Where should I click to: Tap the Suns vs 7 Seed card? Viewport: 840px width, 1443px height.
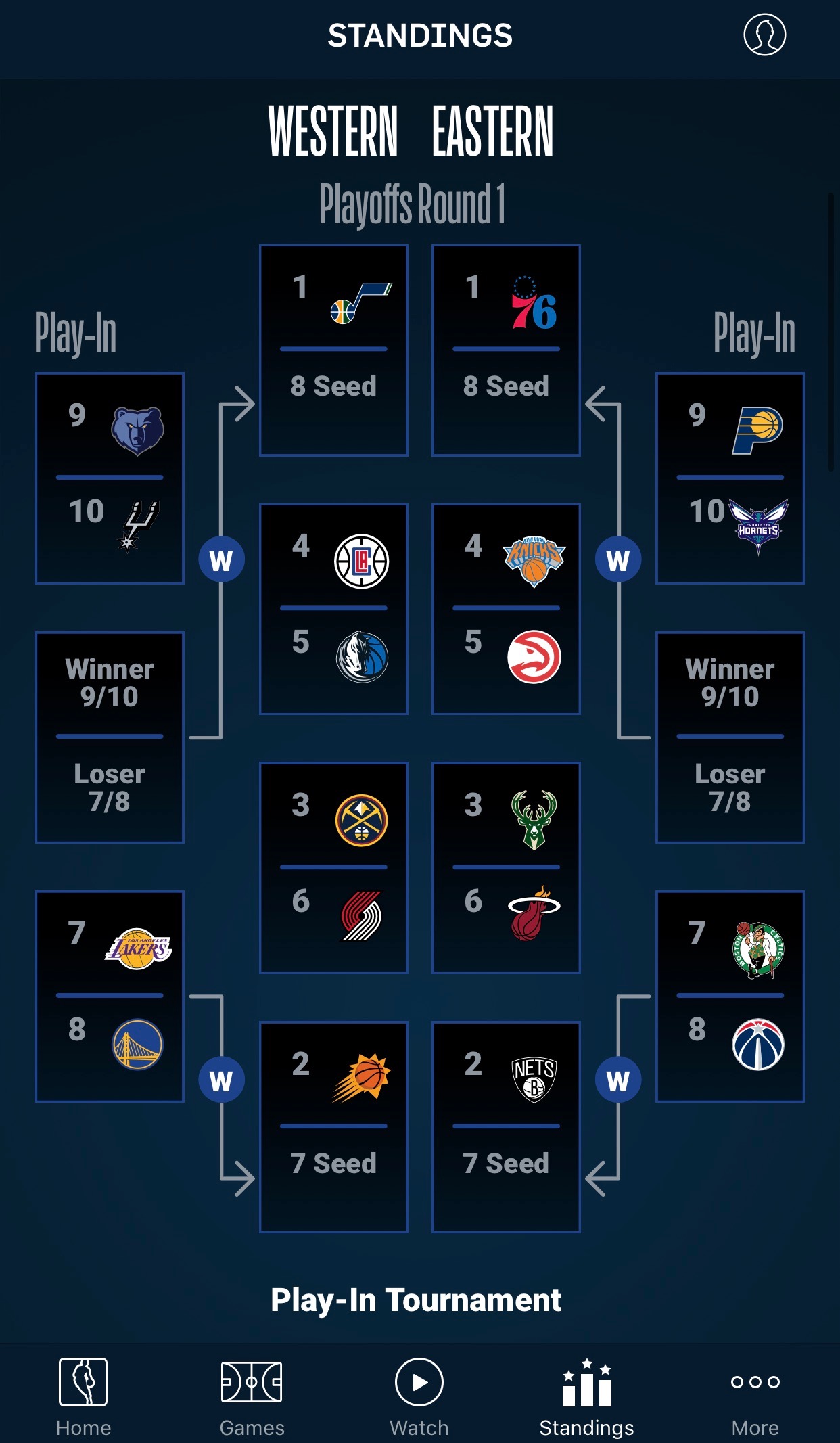tap(333, 1126)
